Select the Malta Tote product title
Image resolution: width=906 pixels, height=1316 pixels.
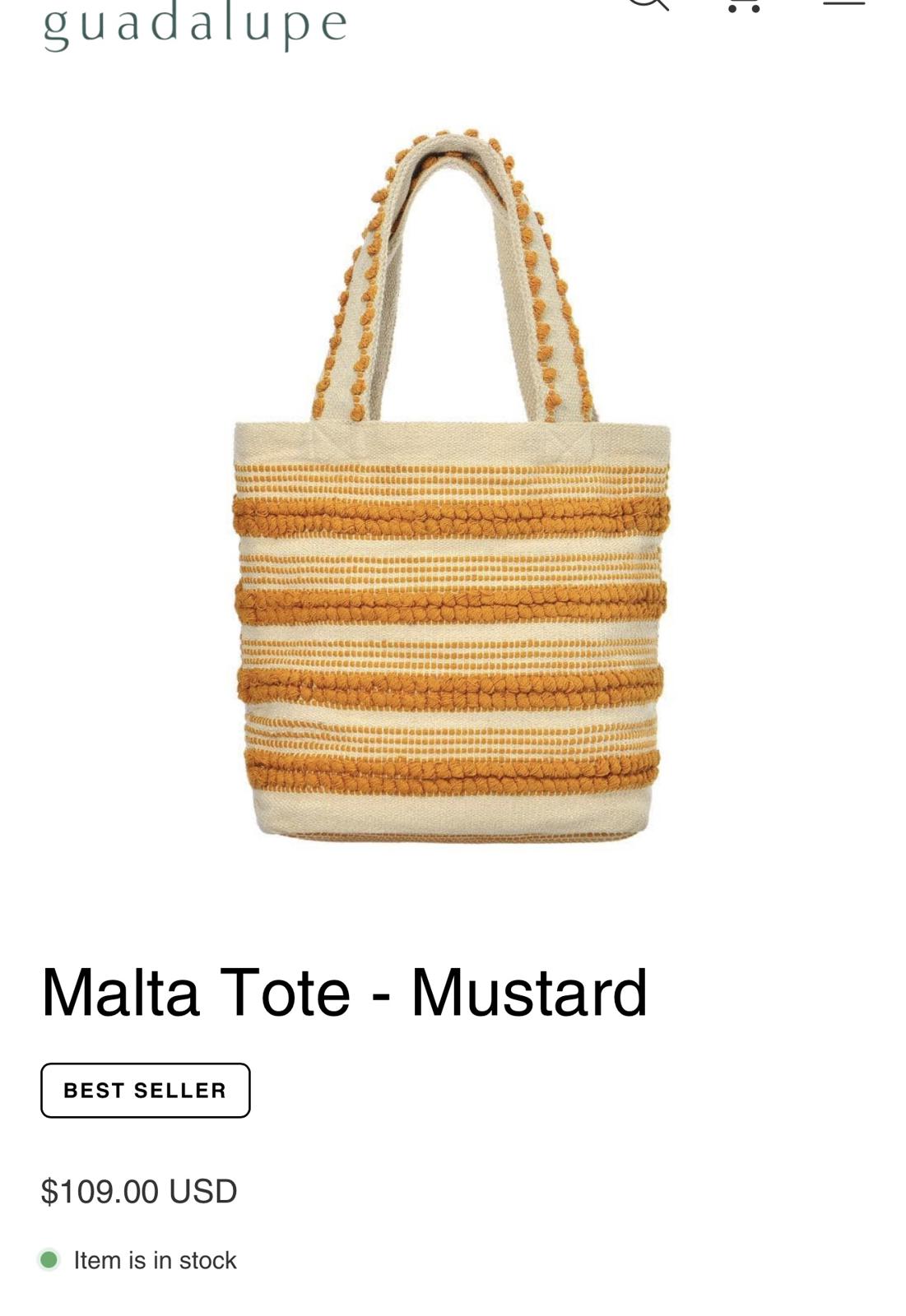tap(346, 995)
